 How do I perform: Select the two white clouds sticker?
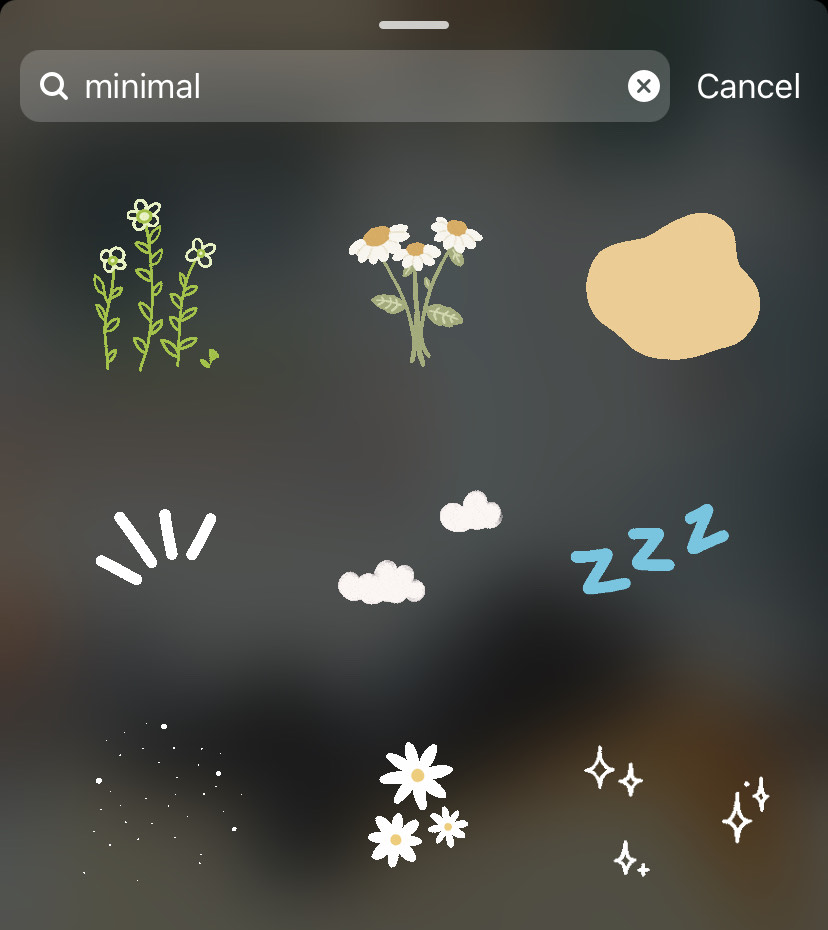[x=416, y=550]
